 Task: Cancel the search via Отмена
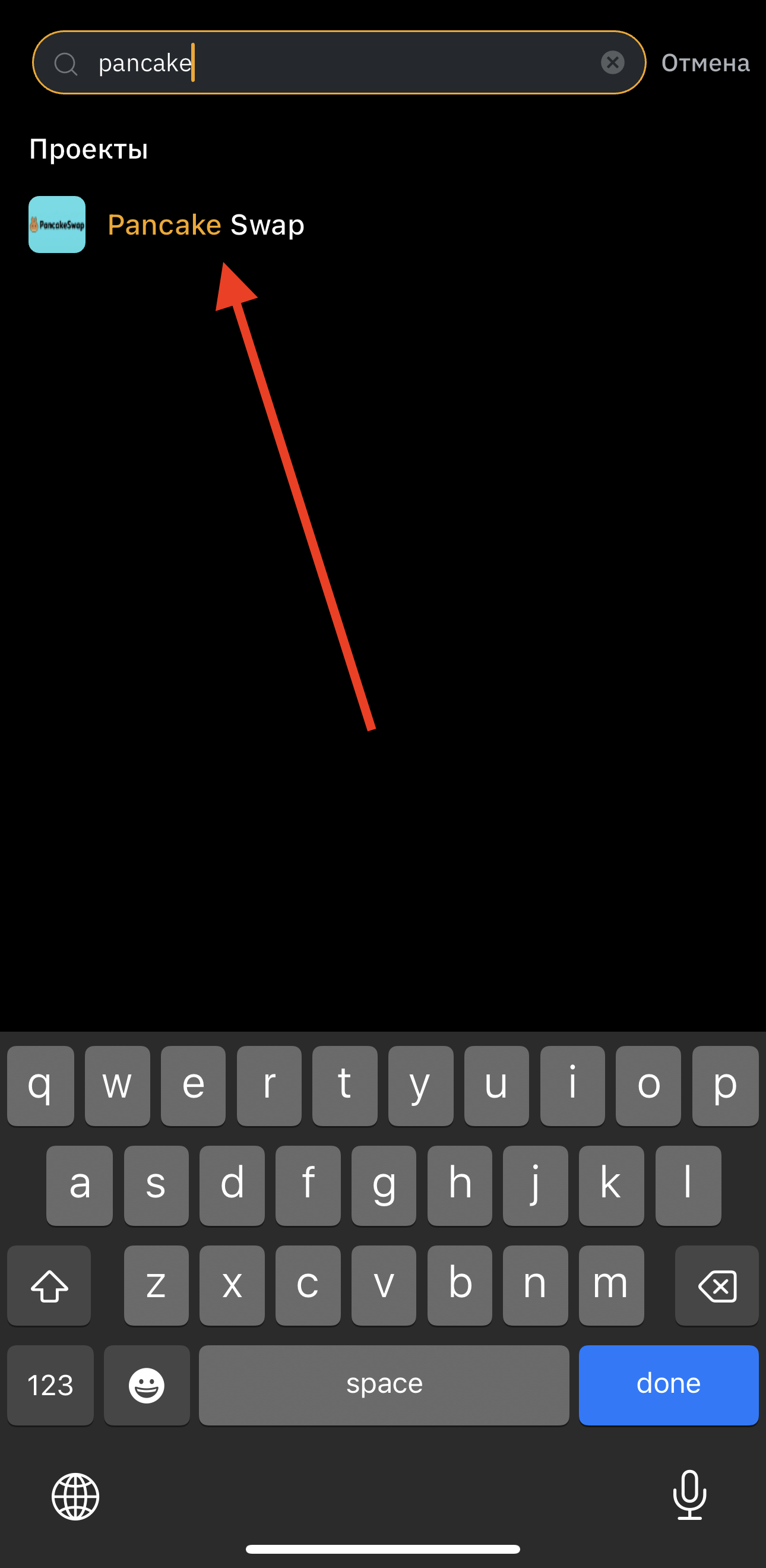point(705,63)
